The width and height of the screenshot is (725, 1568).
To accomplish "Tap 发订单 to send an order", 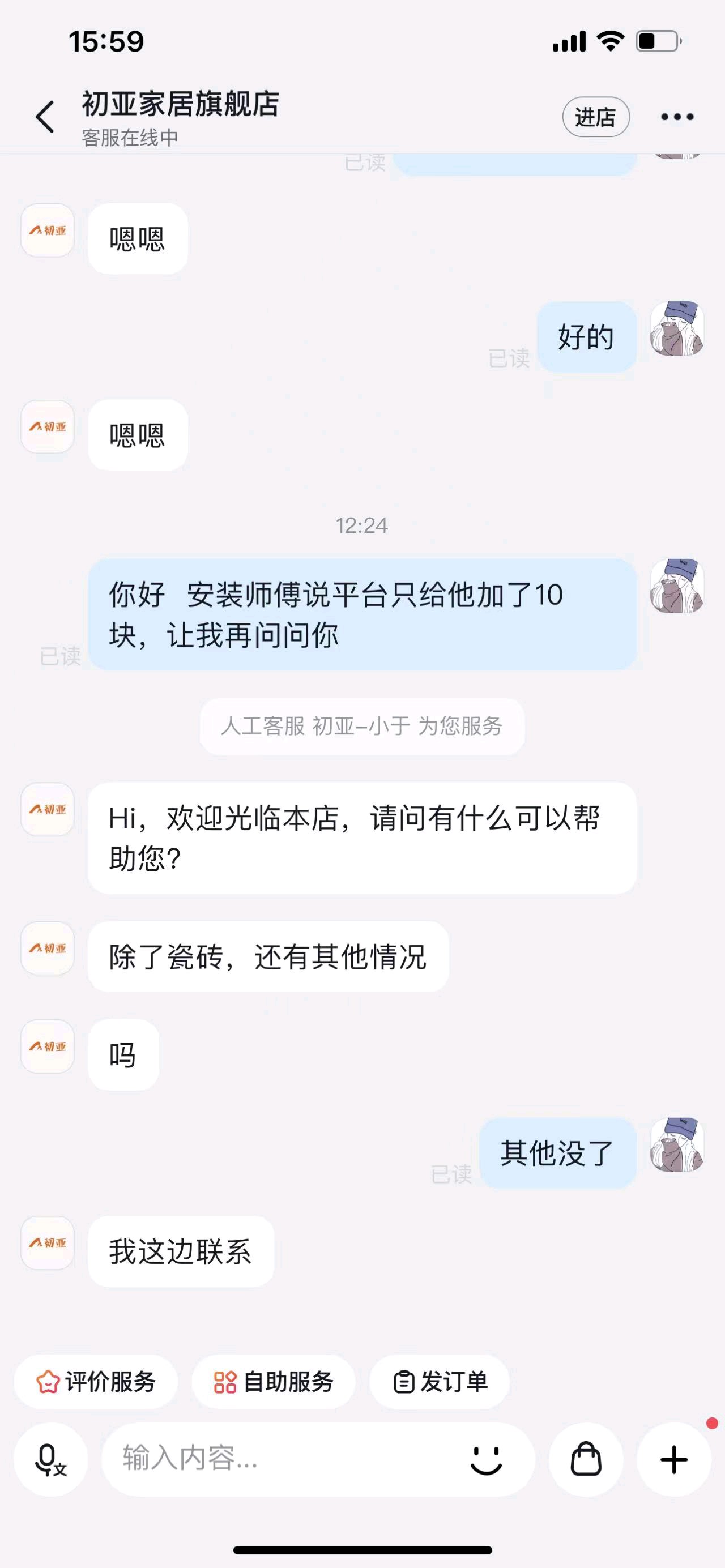I will (438, 1382).
